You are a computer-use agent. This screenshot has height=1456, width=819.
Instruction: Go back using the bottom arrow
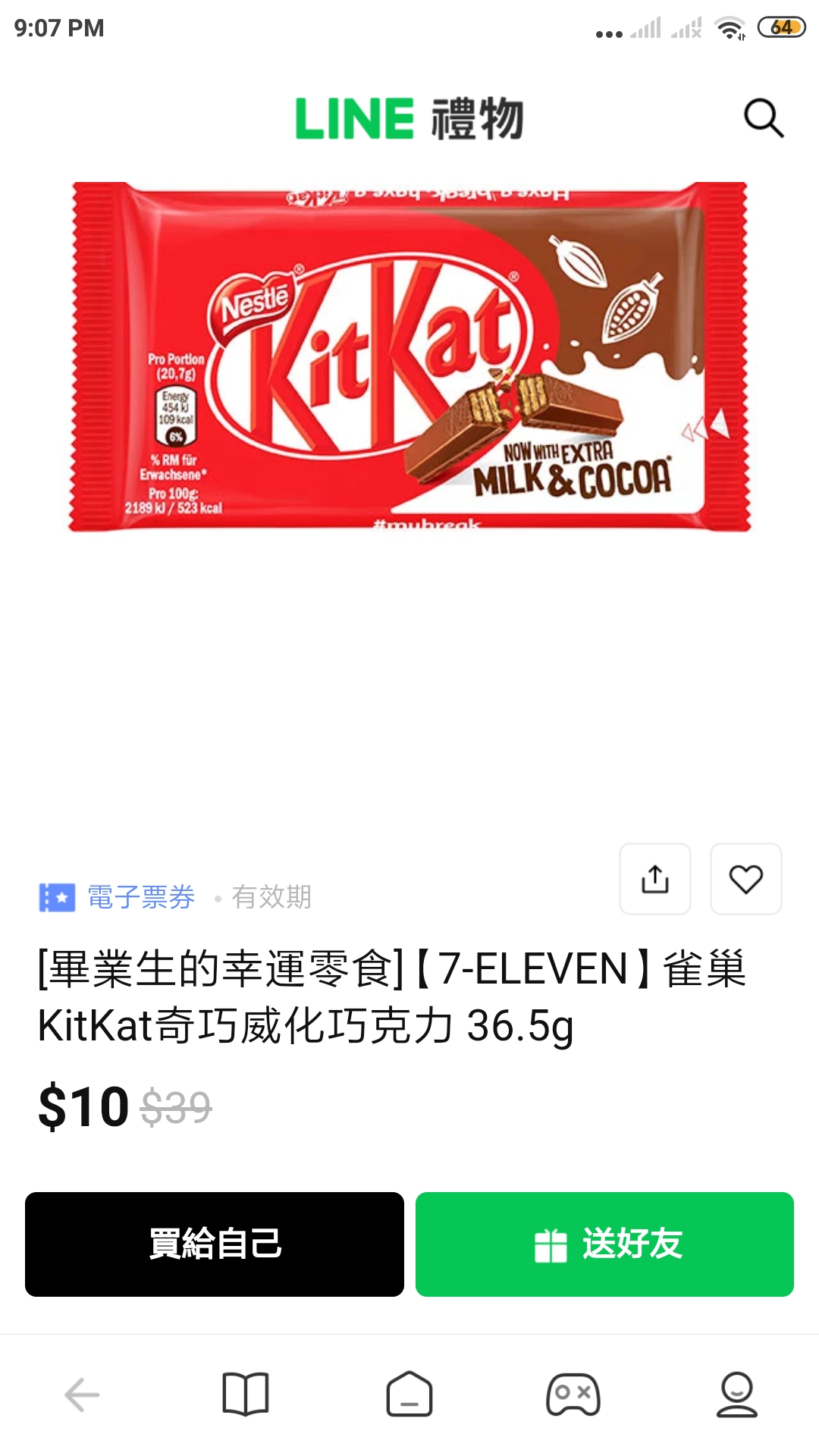[82, 1395]
